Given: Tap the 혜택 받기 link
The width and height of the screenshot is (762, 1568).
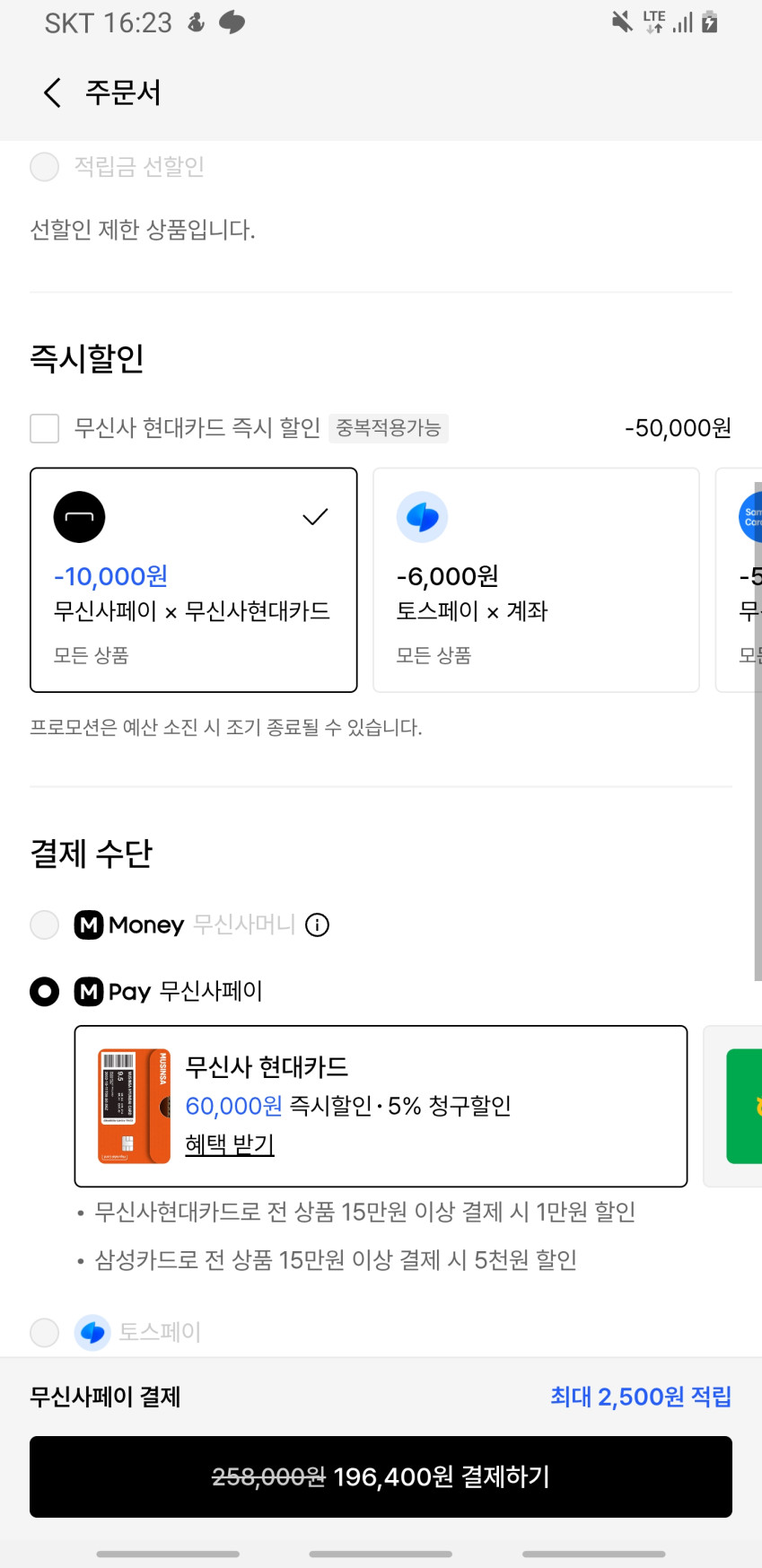Looking at the screenshot, I should coord(230,1144).
